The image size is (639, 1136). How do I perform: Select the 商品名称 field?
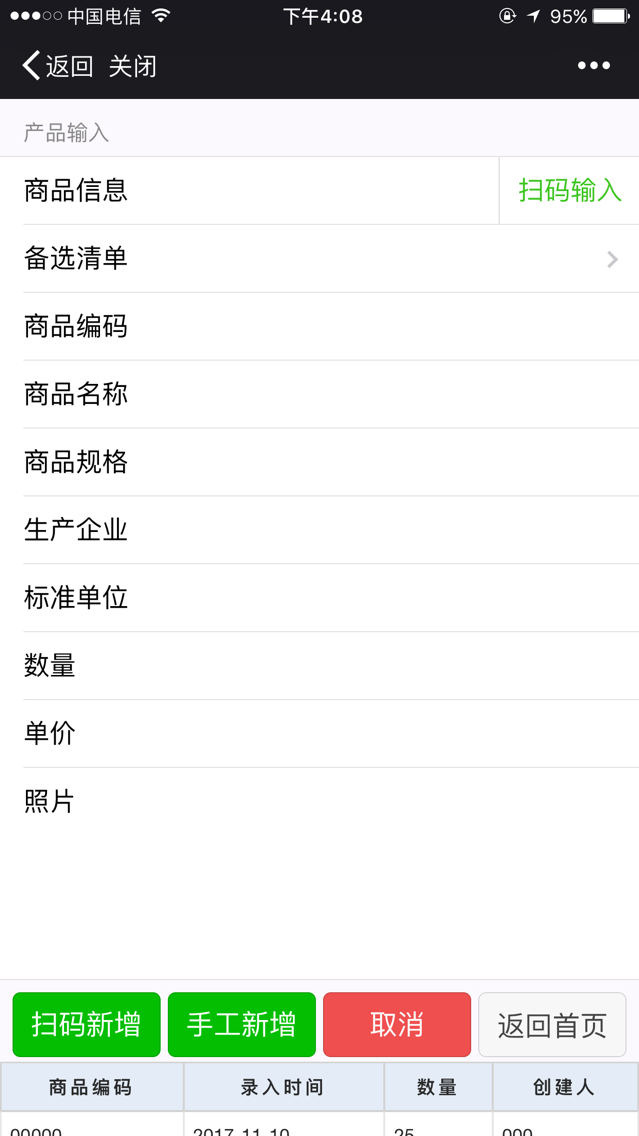[x=320, y=394]
